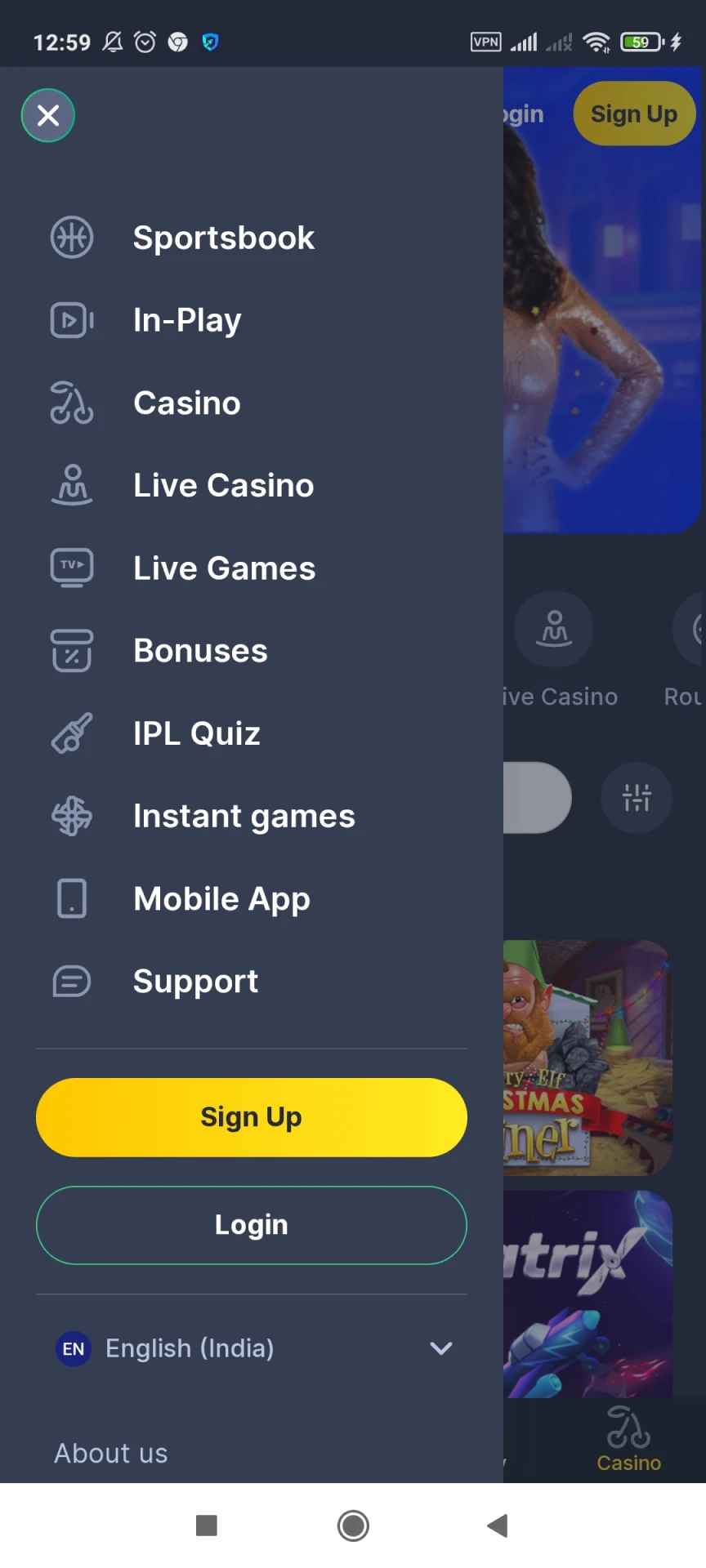Screen dimensions: 706x1568
Task: Go back using system back button
Action: [x=497, y=1525]
